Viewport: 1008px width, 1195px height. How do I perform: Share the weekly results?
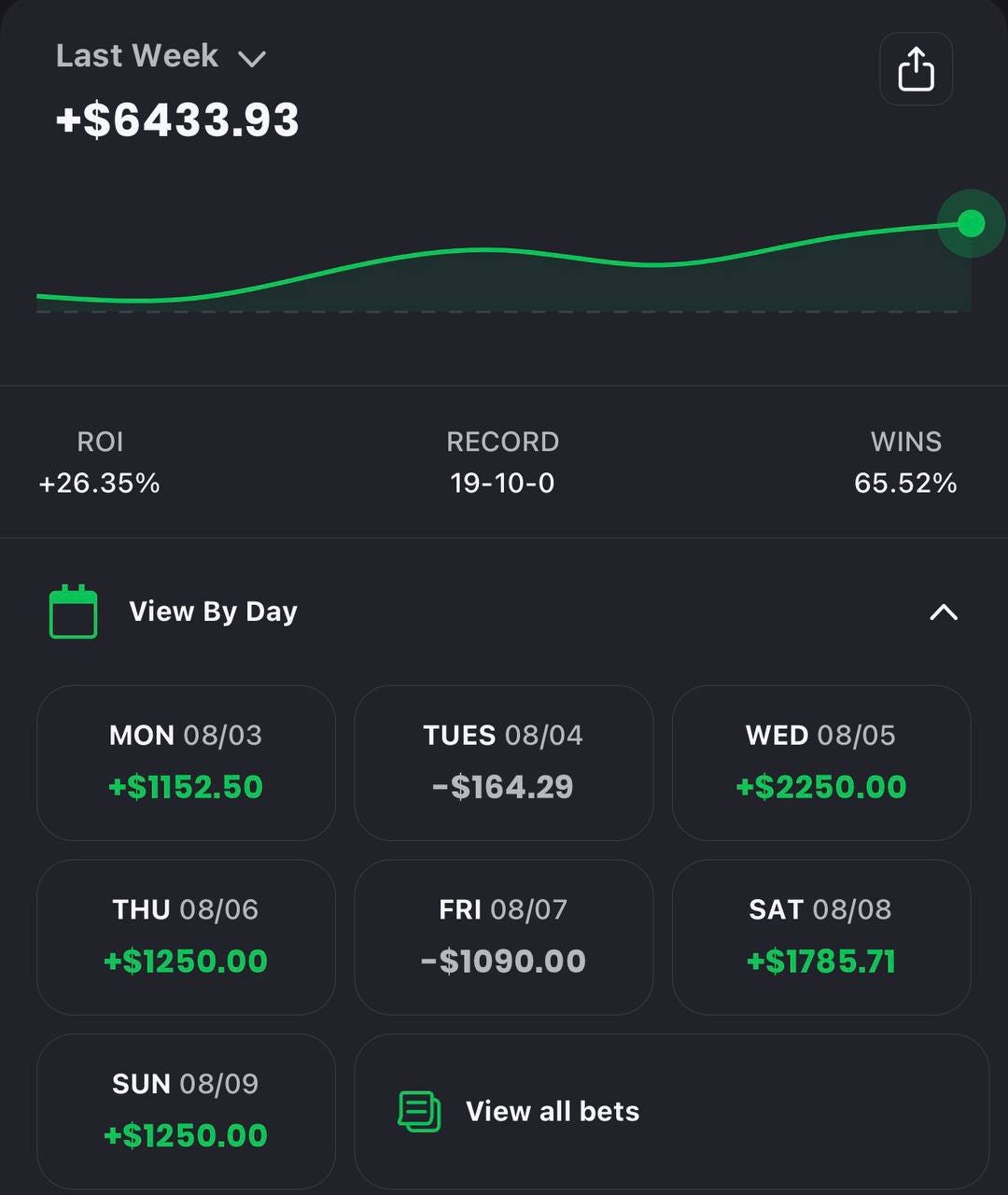click(916, 69)
